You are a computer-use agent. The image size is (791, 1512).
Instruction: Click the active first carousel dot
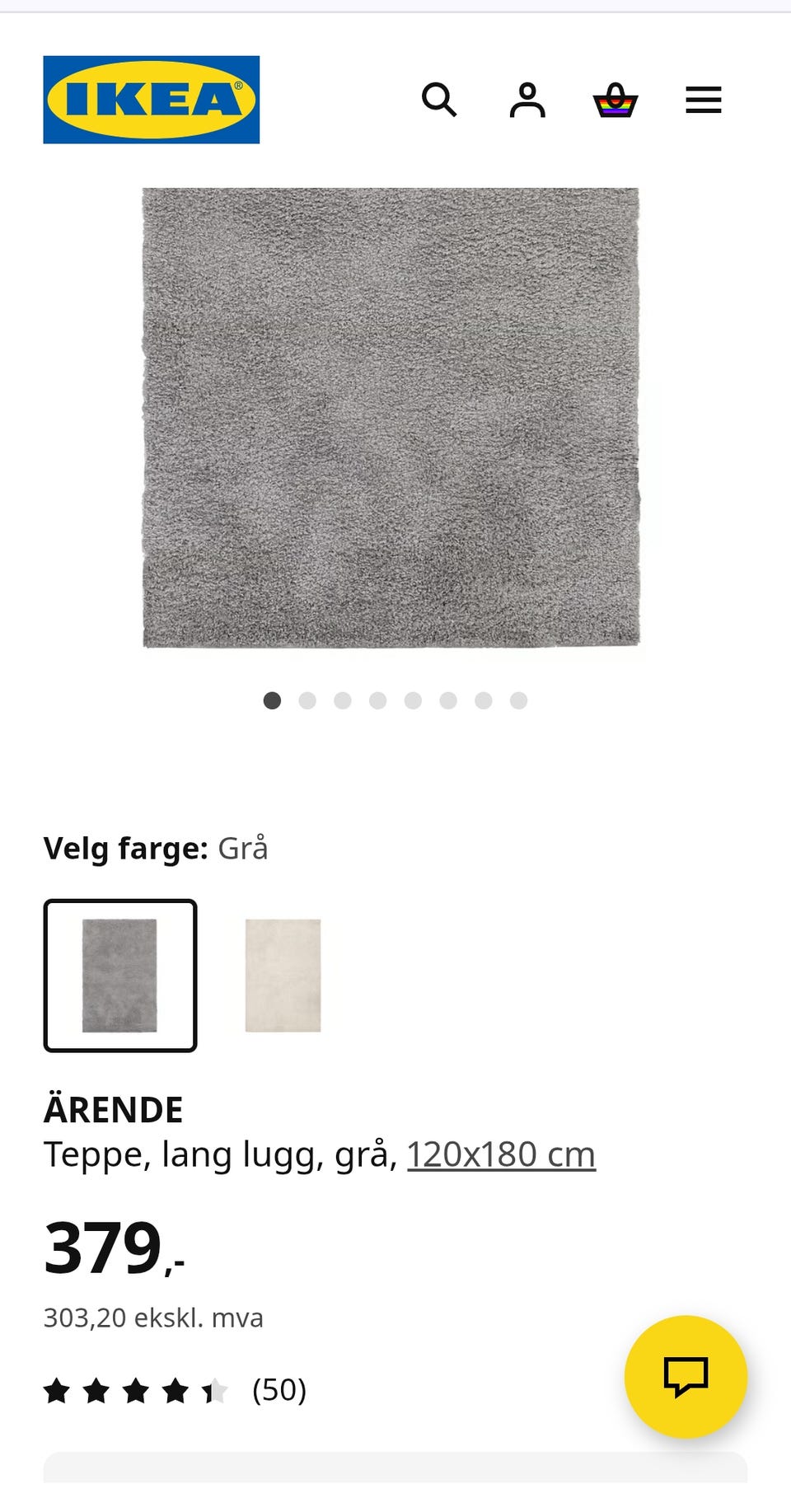(273, 700)
